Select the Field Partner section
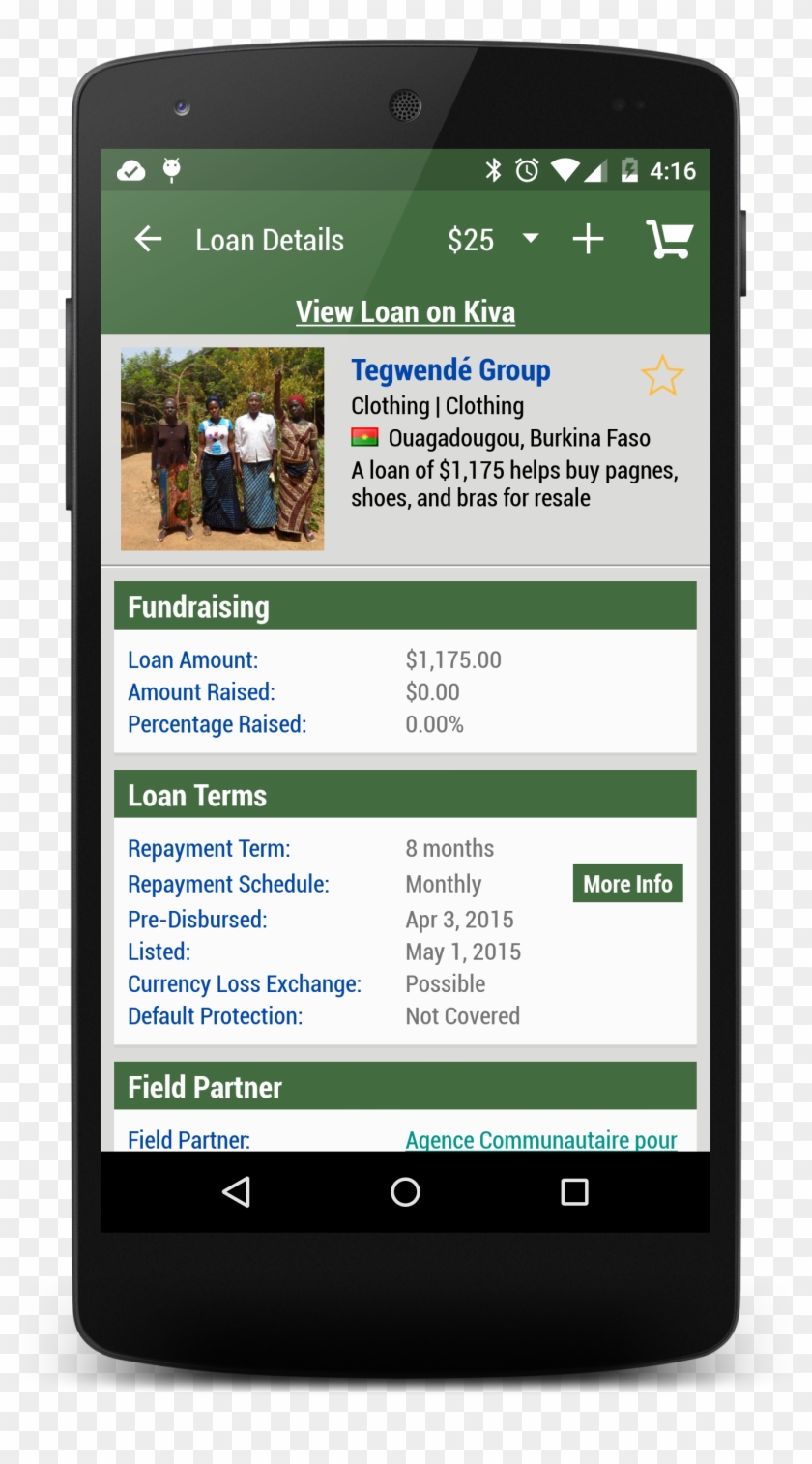 (406, 1087)
